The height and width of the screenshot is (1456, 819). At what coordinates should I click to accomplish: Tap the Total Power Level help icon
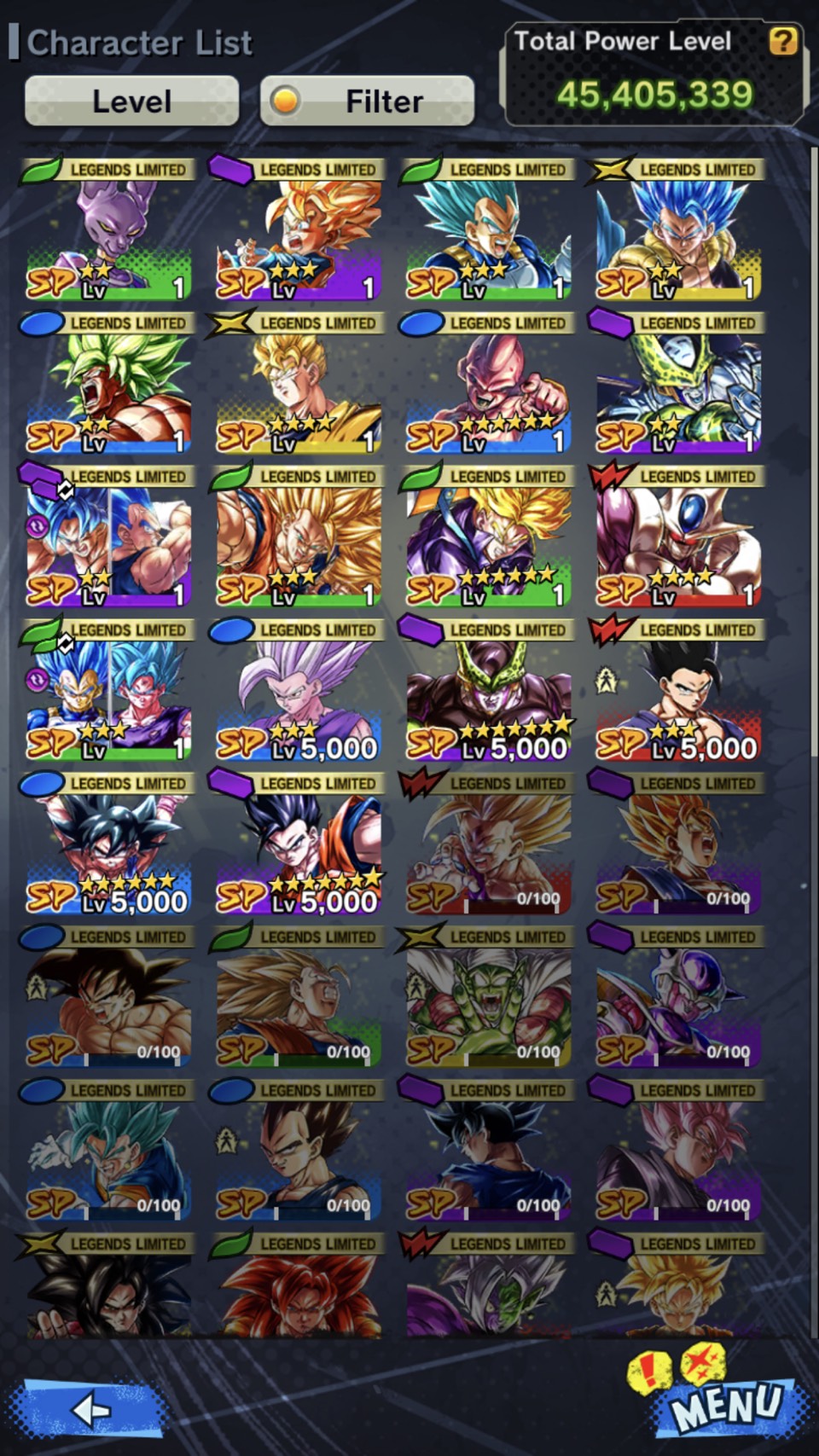pos(782,40)
